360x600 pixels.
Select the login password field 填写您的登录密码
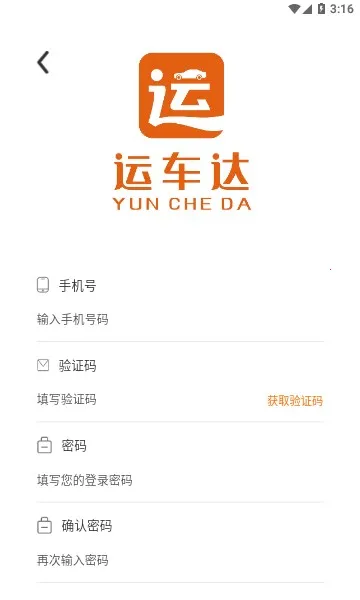[180, 480]
